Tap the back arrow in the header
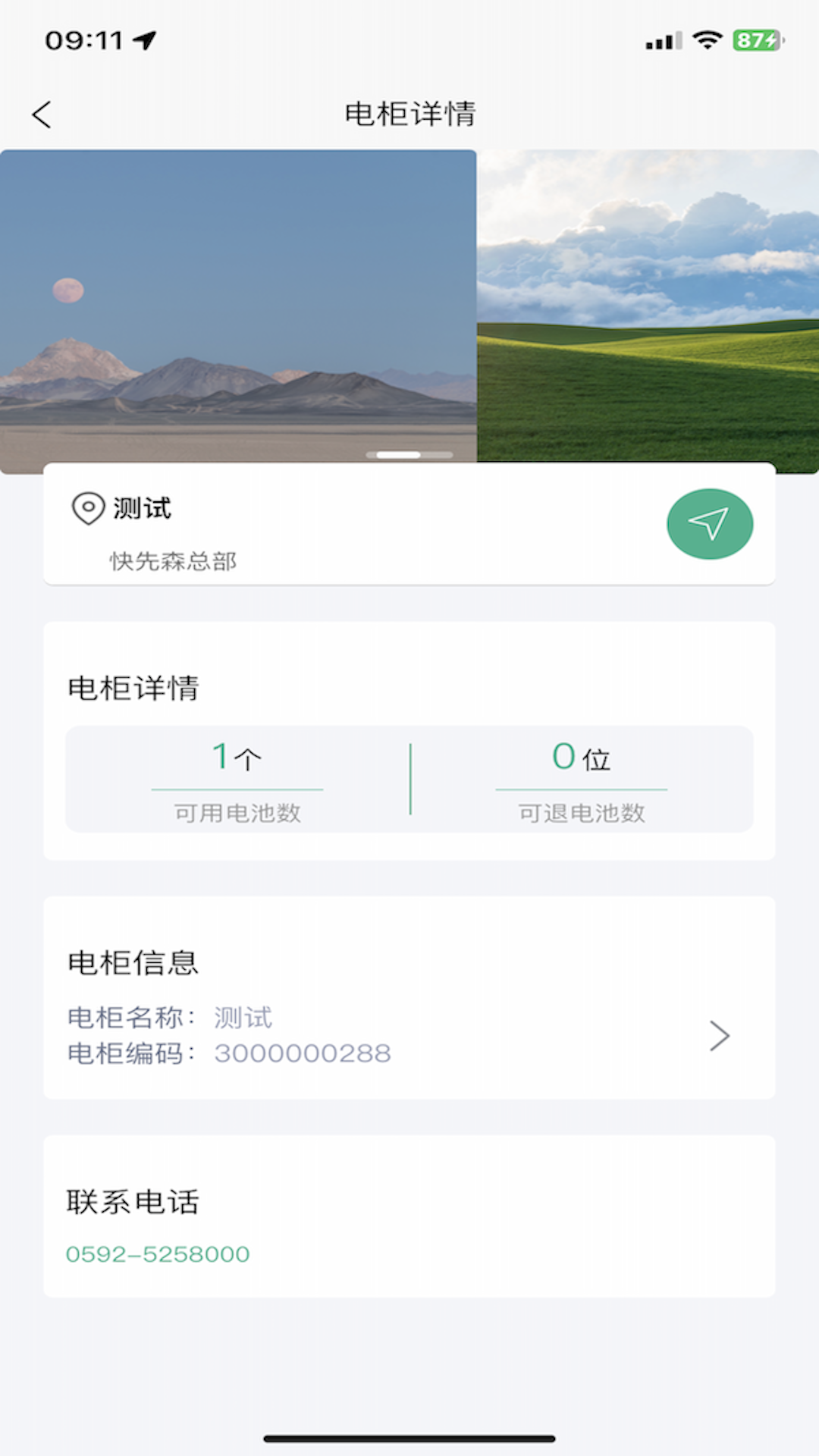The height and width of the screenshot is (1456, 819). [x=41, y=114]
